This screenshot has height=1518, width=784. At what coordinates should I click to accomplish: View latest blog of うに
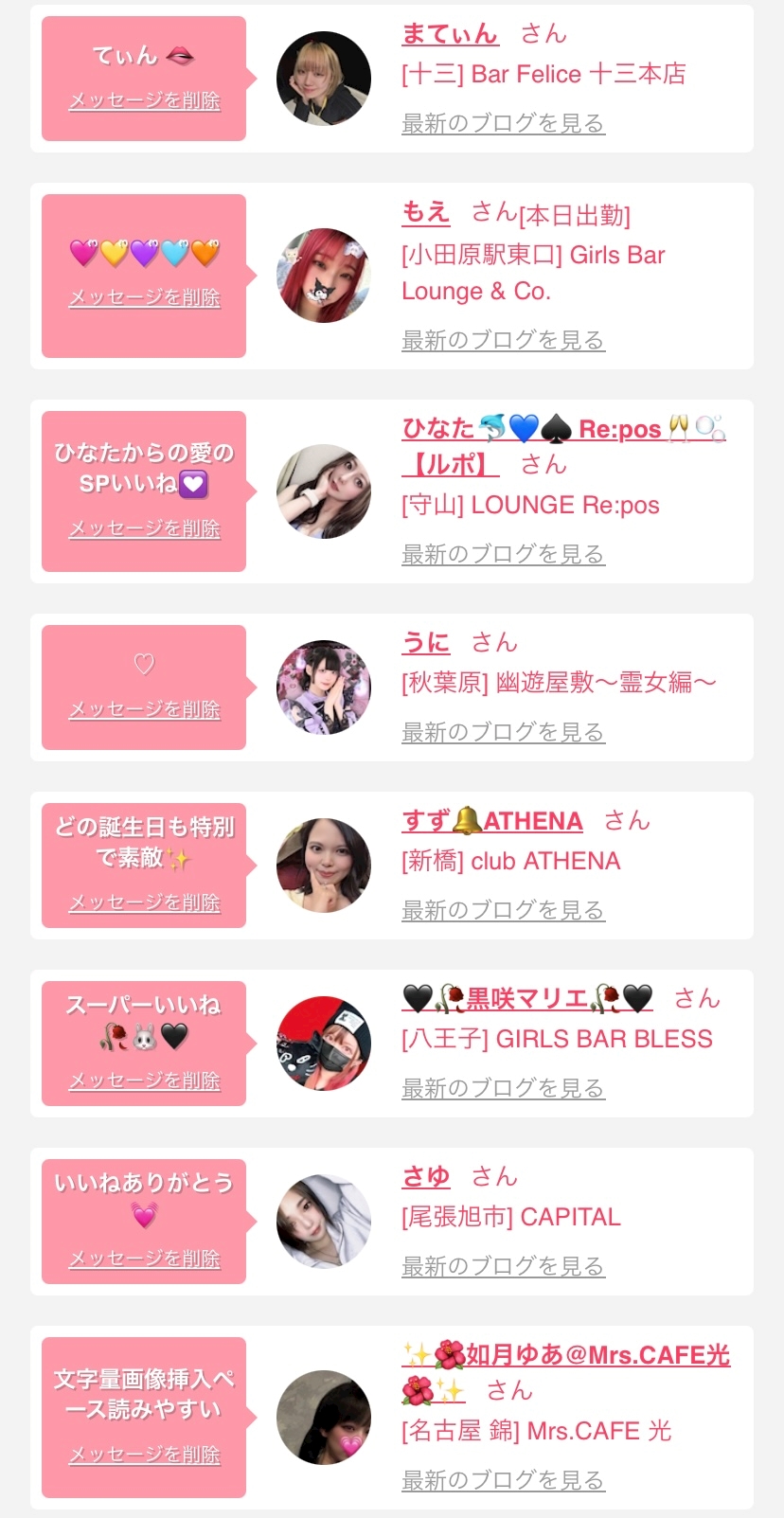(x=503, y=732)
